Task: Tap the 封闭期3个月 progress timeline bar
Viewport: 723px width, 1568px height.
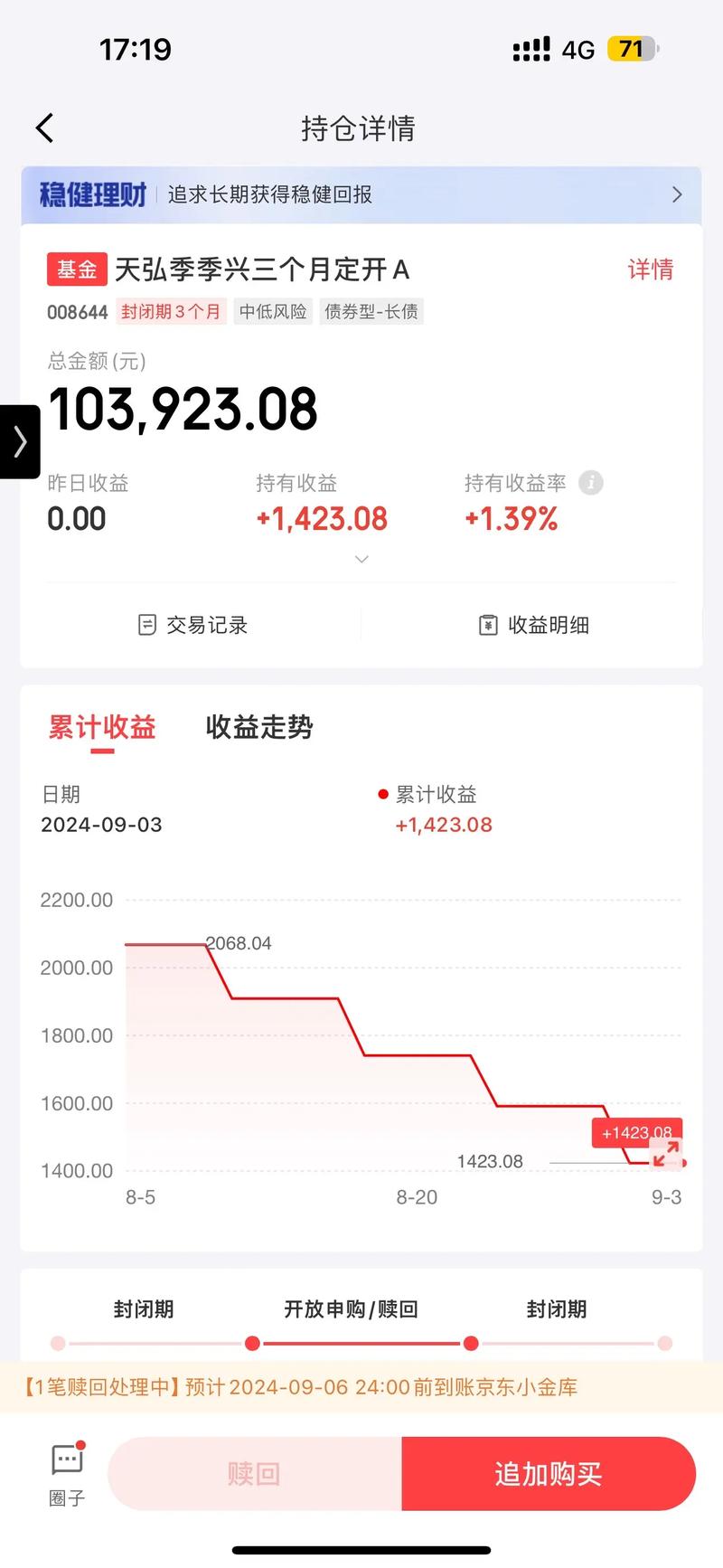Action: [x=361, y=1344]
